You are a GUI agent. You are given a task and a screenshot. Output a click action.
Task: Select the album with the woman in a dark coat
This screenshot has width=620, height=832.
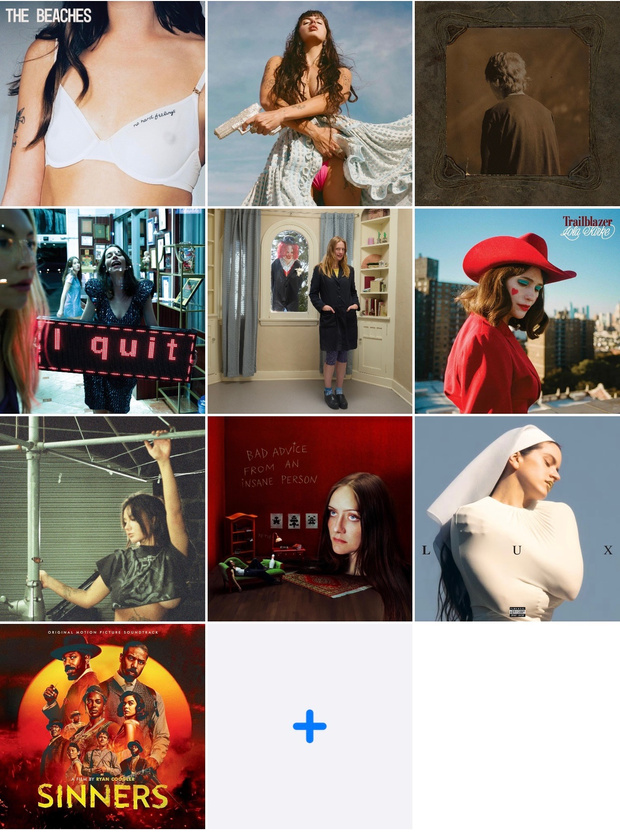310,311
